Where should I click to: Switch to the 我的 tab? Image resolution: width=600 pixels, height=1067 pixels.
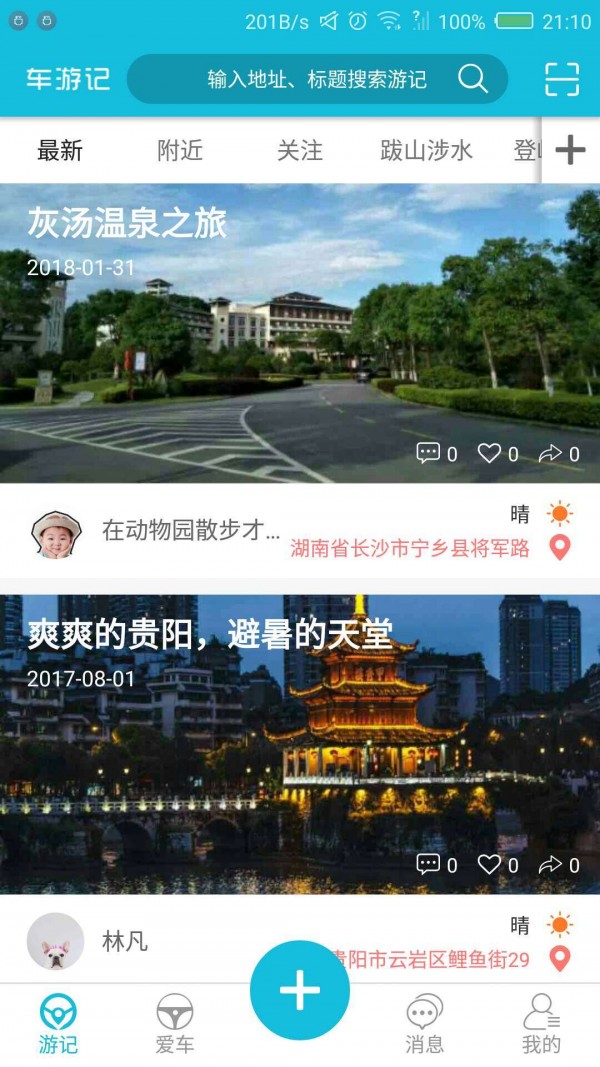pyautogui.click(x=541, y=1024)
